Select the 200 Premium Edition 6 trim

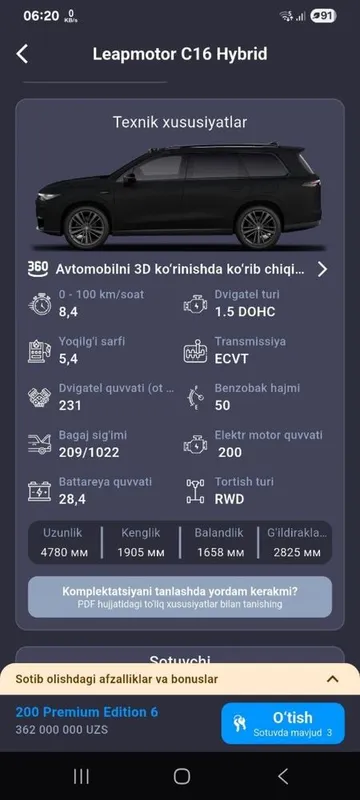(87, 712)
